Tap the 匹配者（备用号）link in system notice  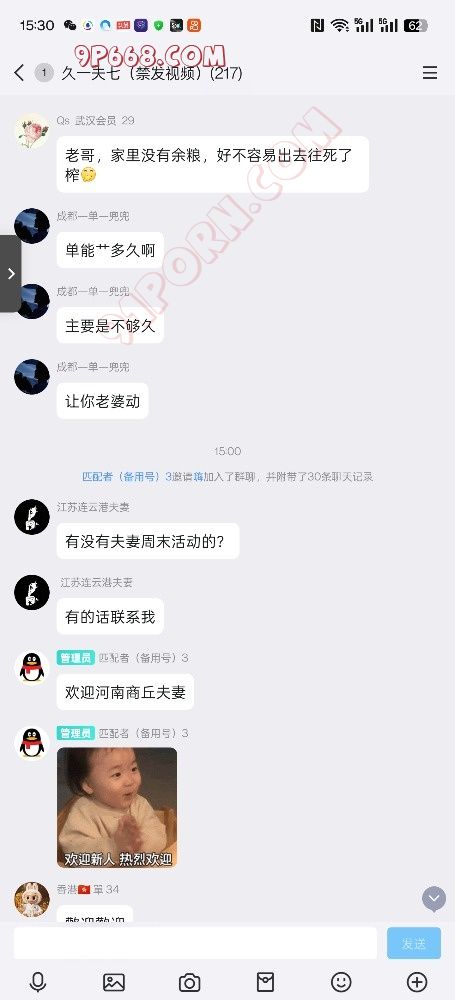(121, 476)
